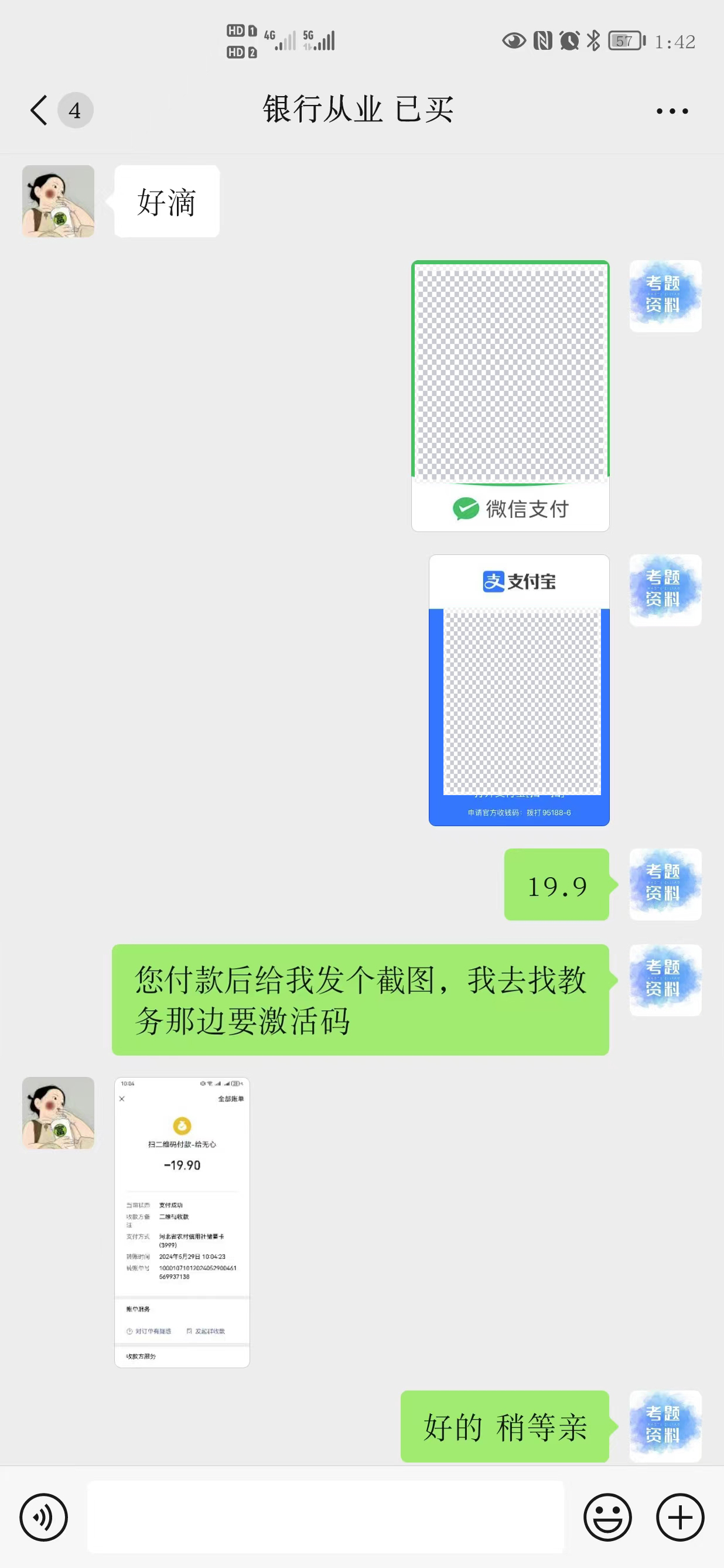The image size is (724, 1568).
Task: Open the Alipay QR image
Action: click(519, 690)
